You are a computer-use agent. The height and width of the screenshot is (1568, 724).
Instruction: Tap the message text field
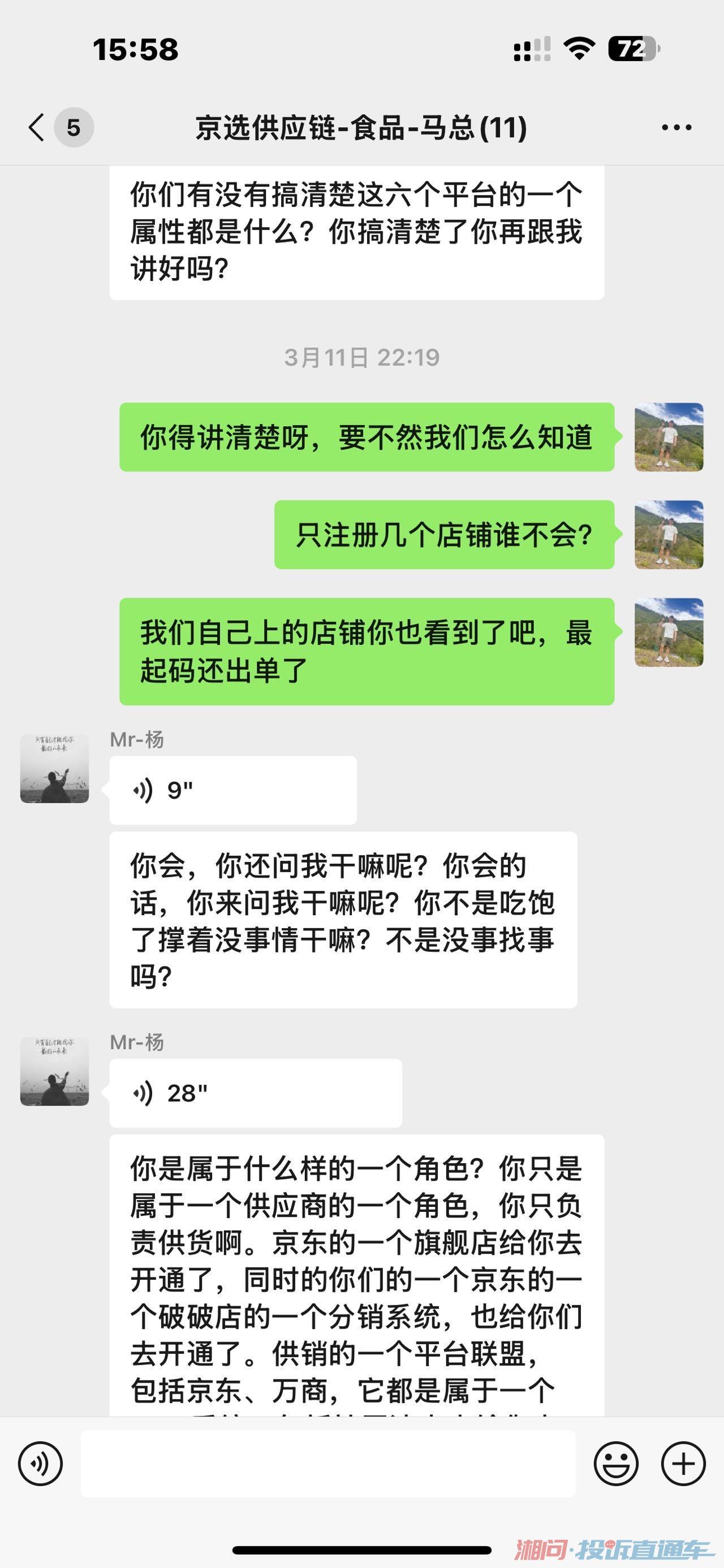[x=328, y=1463]
